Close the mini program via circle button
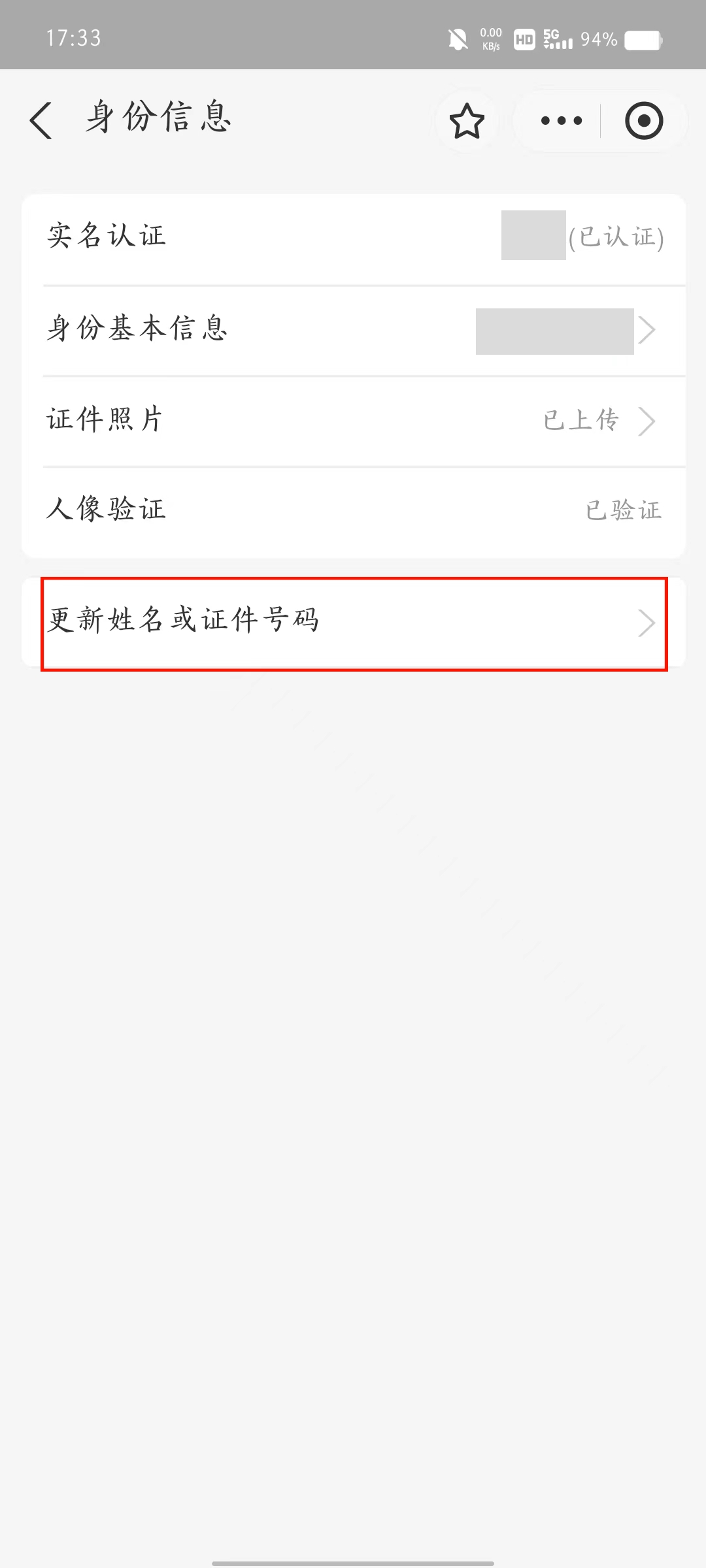 pyautogui.click(x=644, y=121)
